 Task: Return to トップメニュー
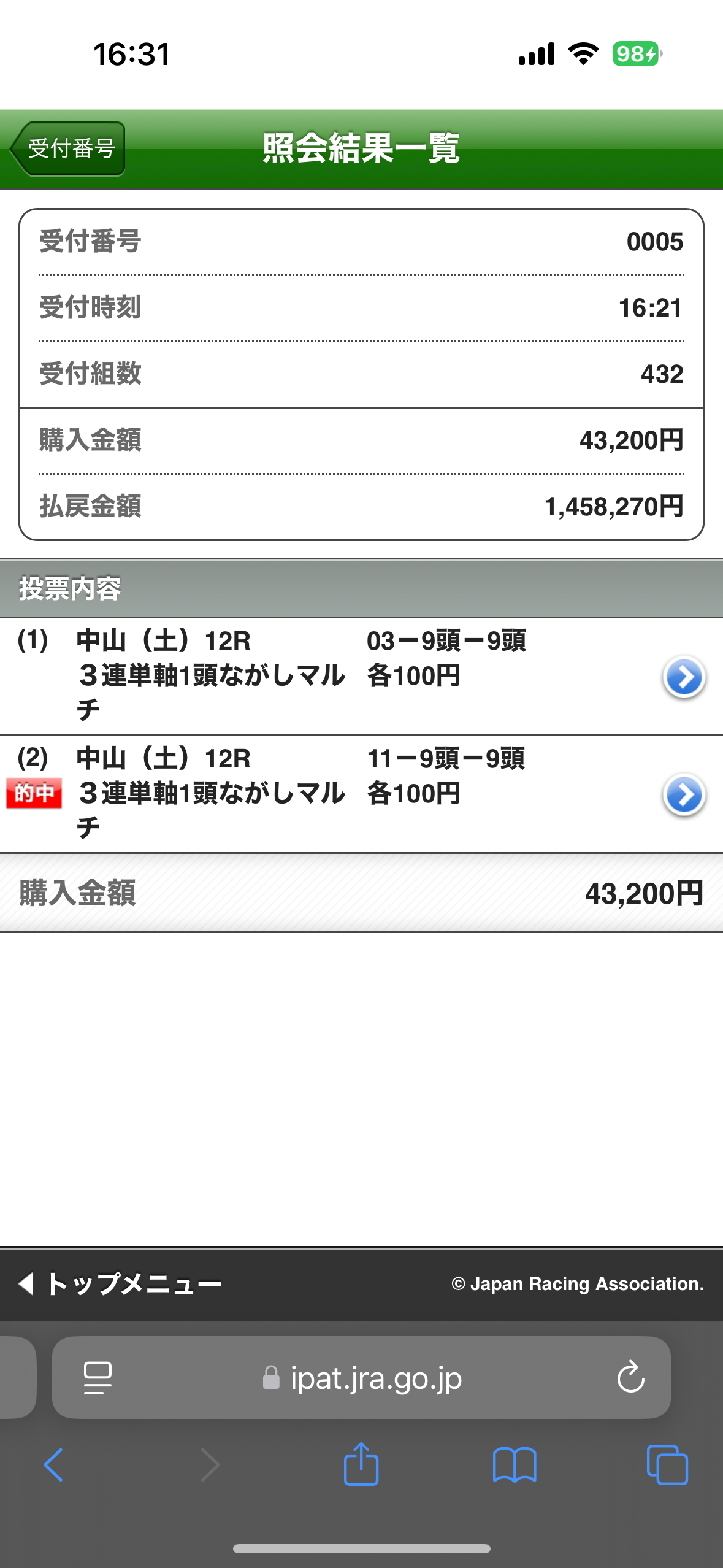tap(120, 1283)
